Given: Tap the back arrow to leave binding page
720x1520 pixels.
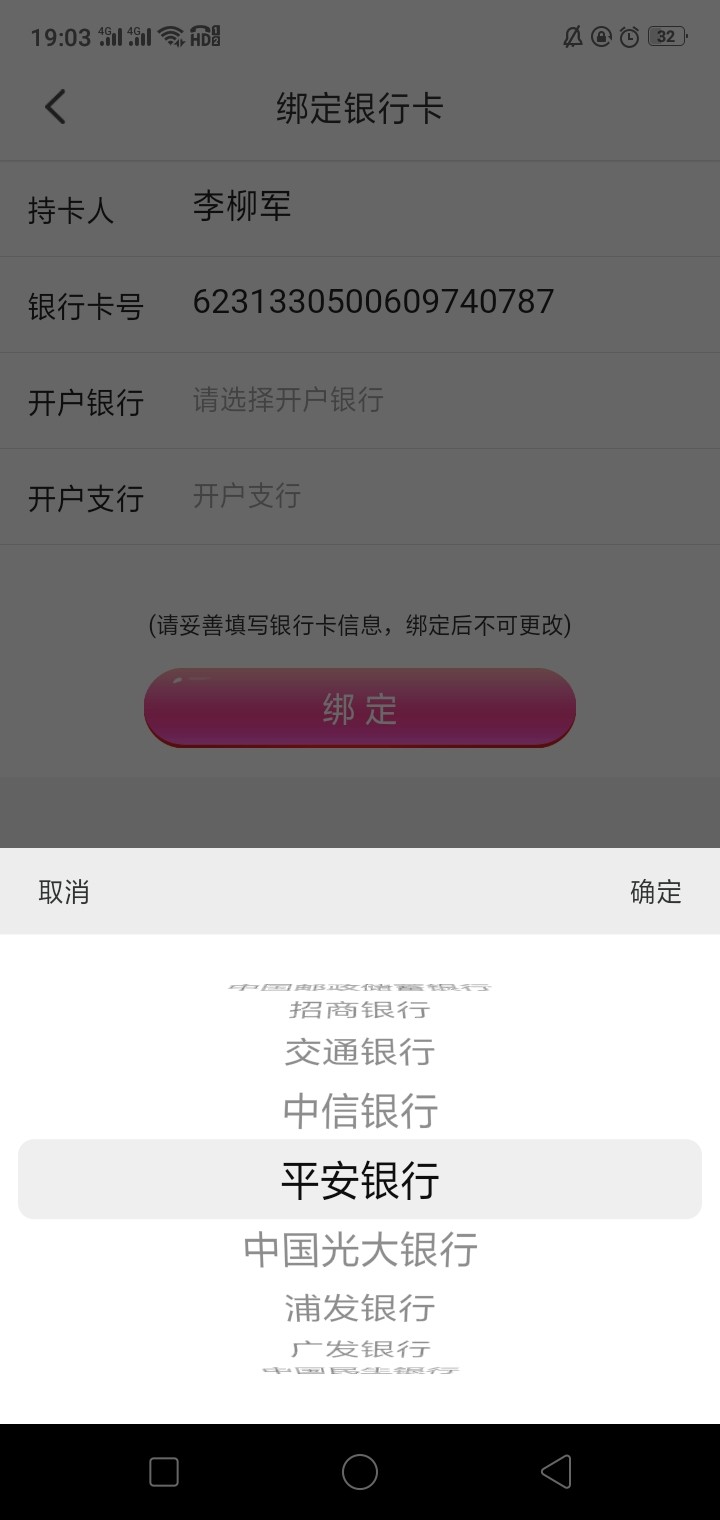Looking at the screenshot, I should (x=55, y=106).
